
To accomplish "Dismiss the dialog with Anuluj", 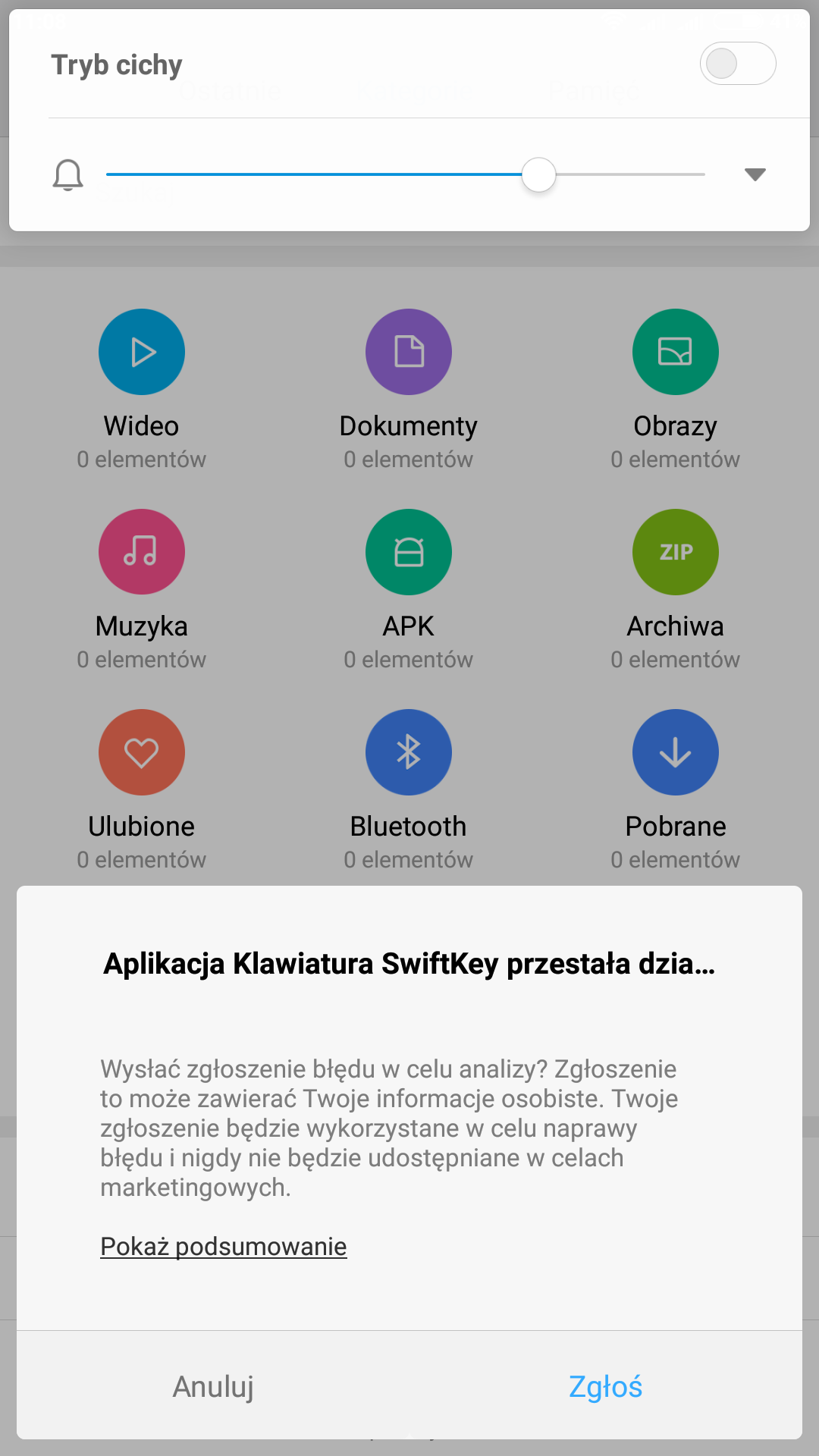I will tap(213, 1386).
